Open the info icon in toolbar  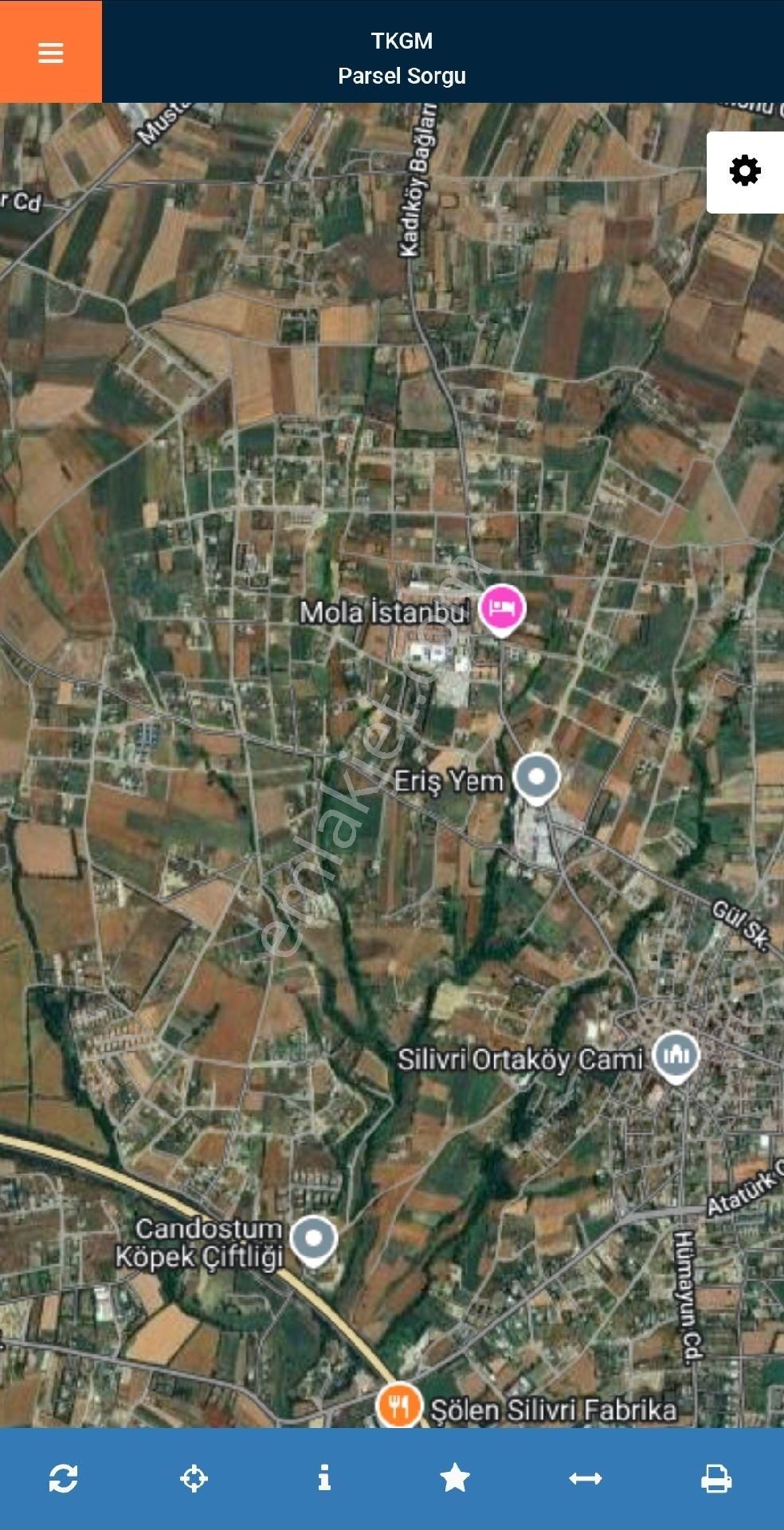pyautogui.click(x=323, y=1477)
